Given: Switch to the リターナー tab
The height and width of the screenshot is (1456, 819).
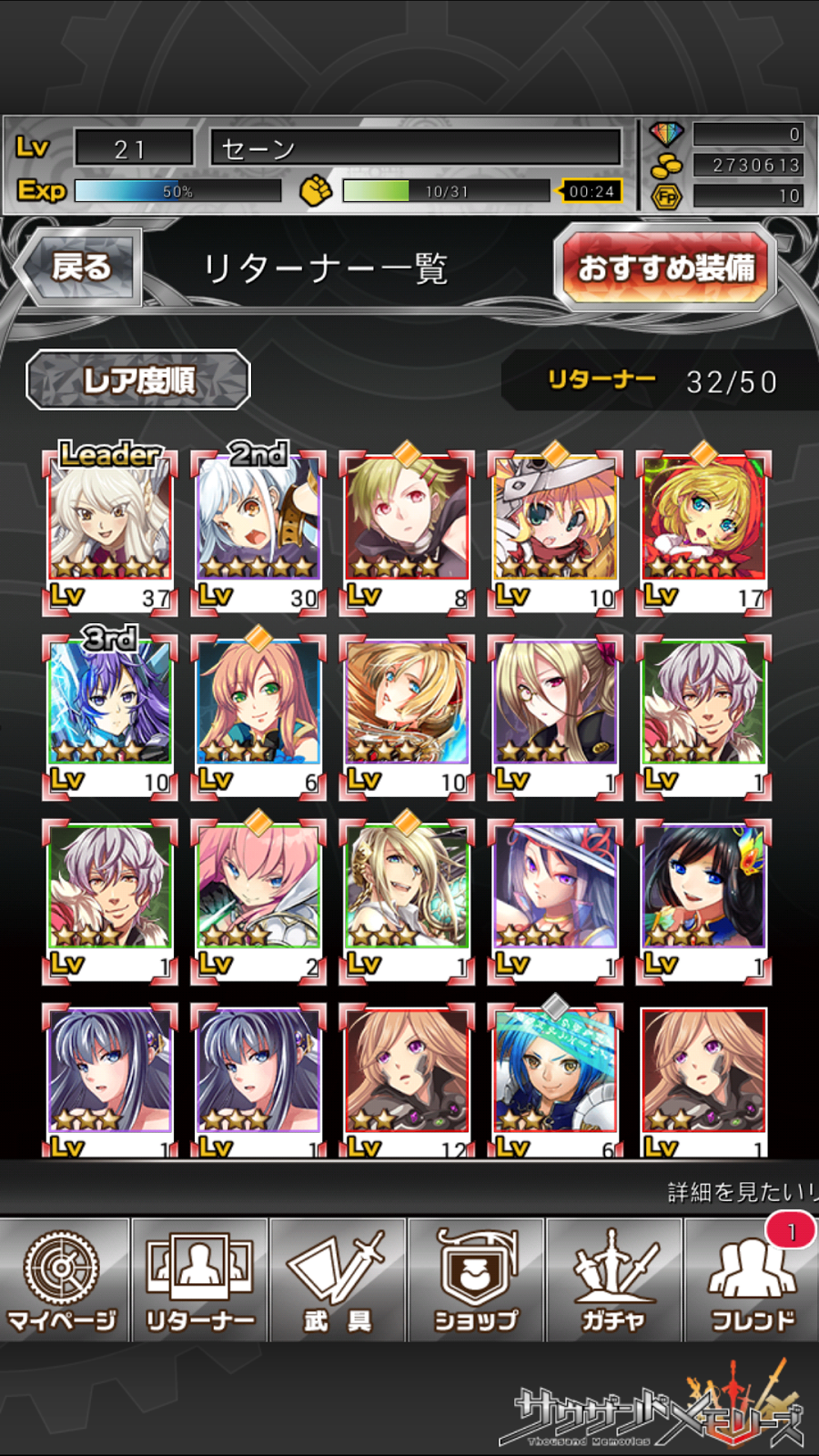Looking at the screenshot, I should [x=200, y=1280].
